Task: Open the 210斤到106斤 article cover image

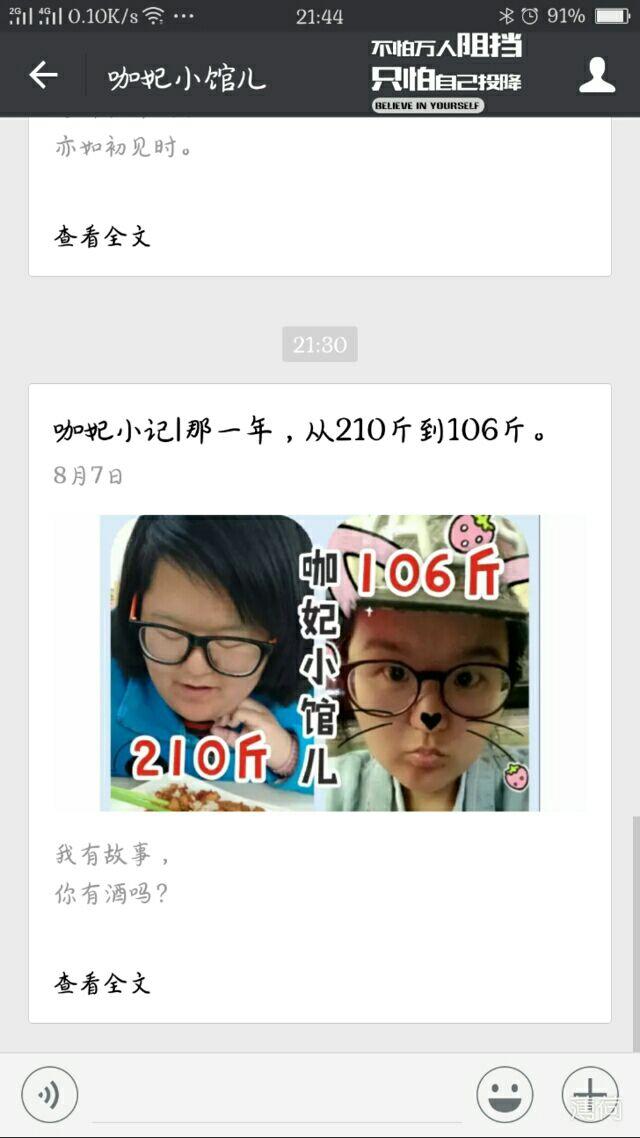Action: (x=320, y=662)
